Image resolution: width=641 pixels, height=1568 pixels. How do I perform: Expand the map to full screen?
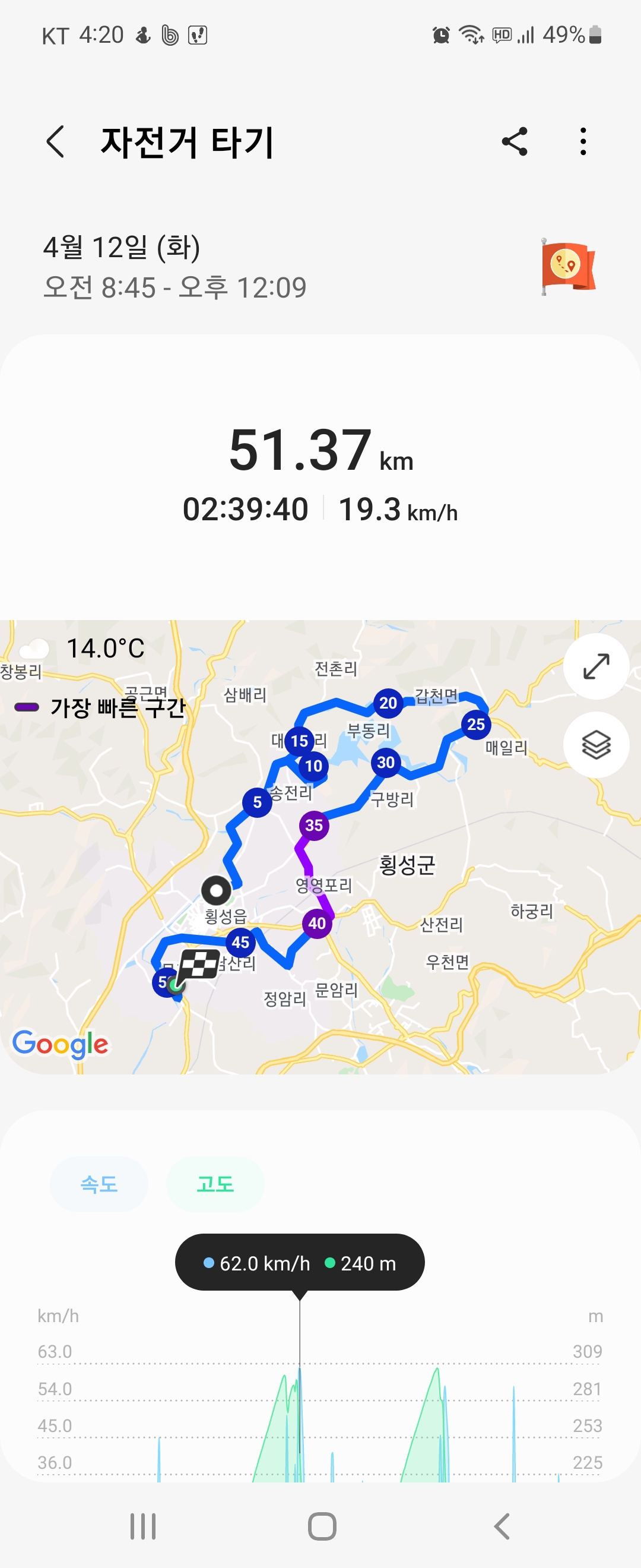[x=595, y=666]
